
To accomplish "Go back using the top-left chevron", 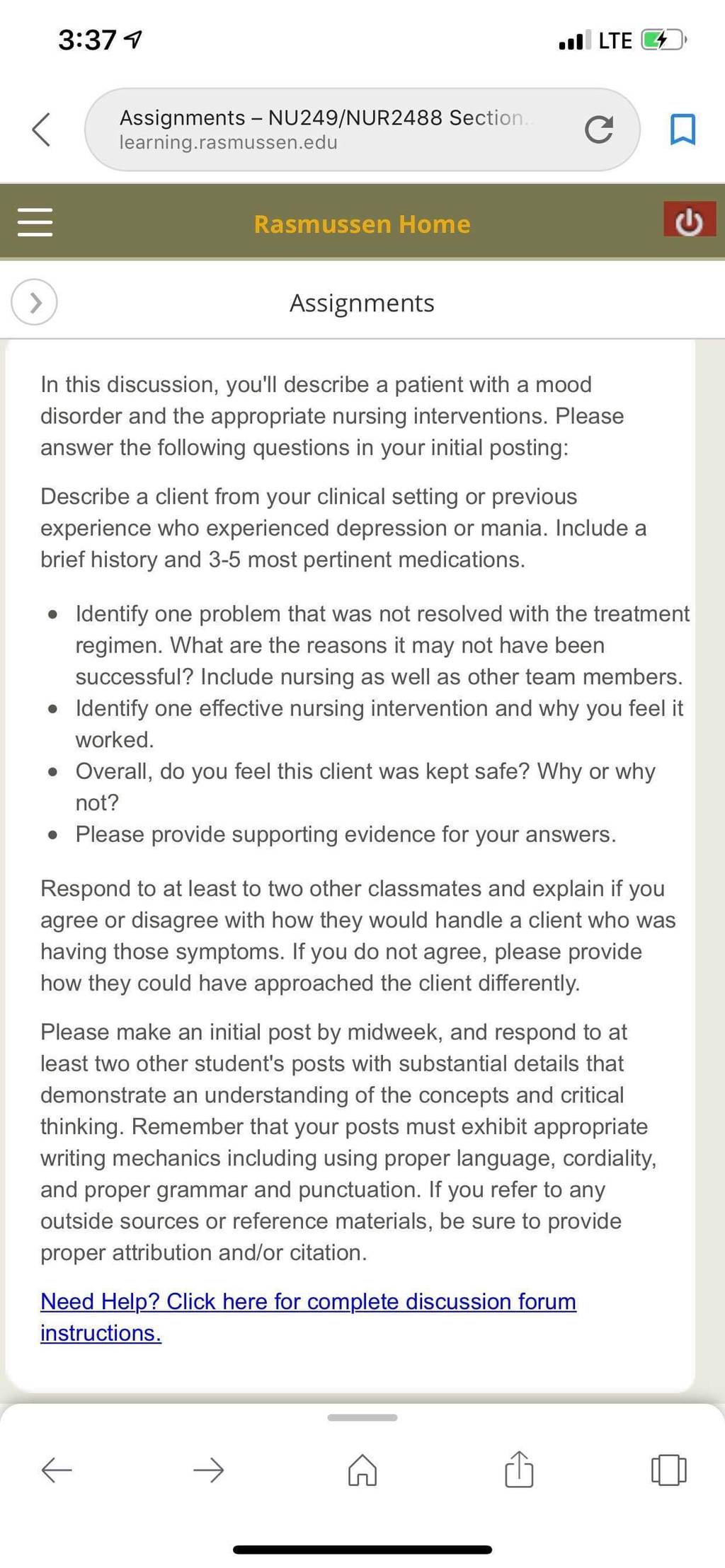I will point(41,129).
